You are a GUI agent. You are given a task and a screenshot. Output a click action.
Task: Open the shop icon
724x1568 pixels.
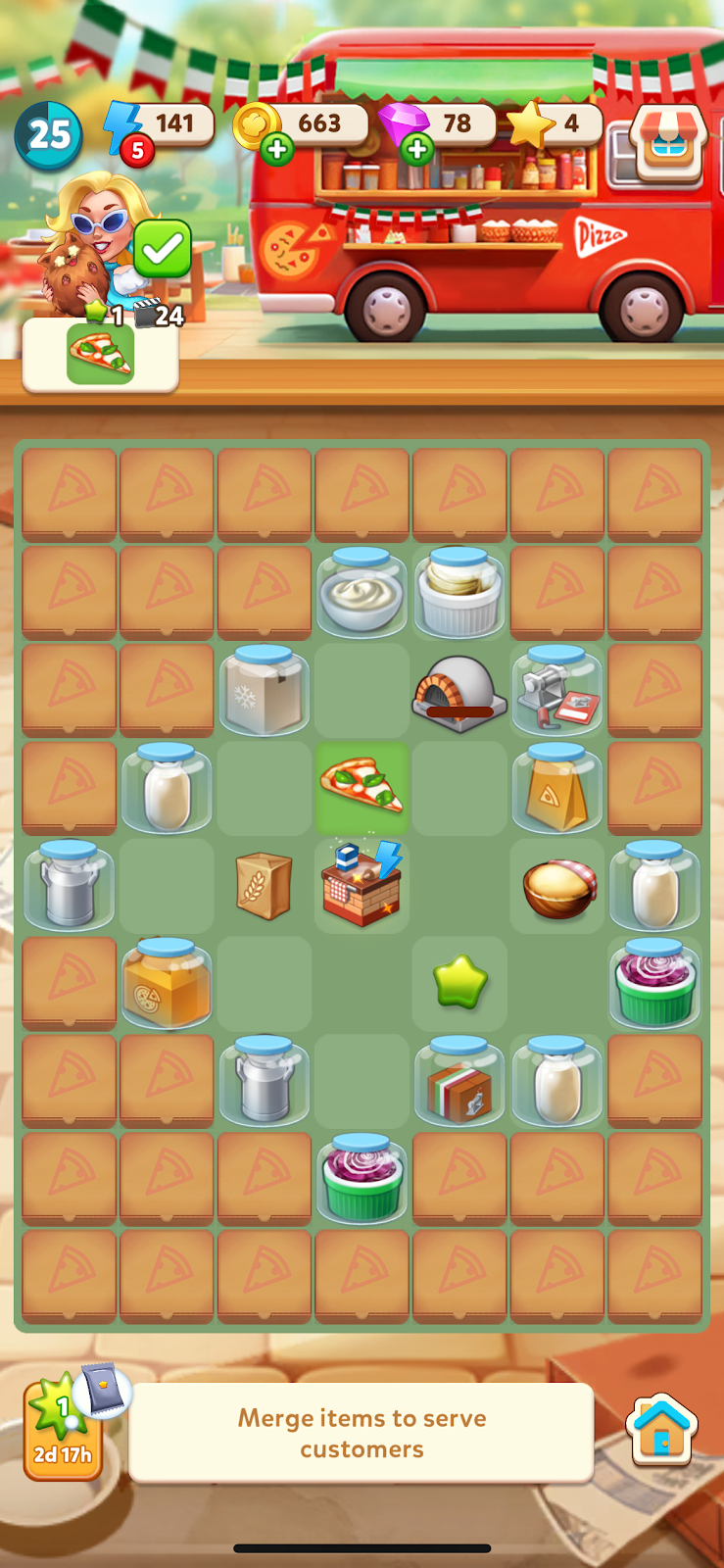[668, 143]
